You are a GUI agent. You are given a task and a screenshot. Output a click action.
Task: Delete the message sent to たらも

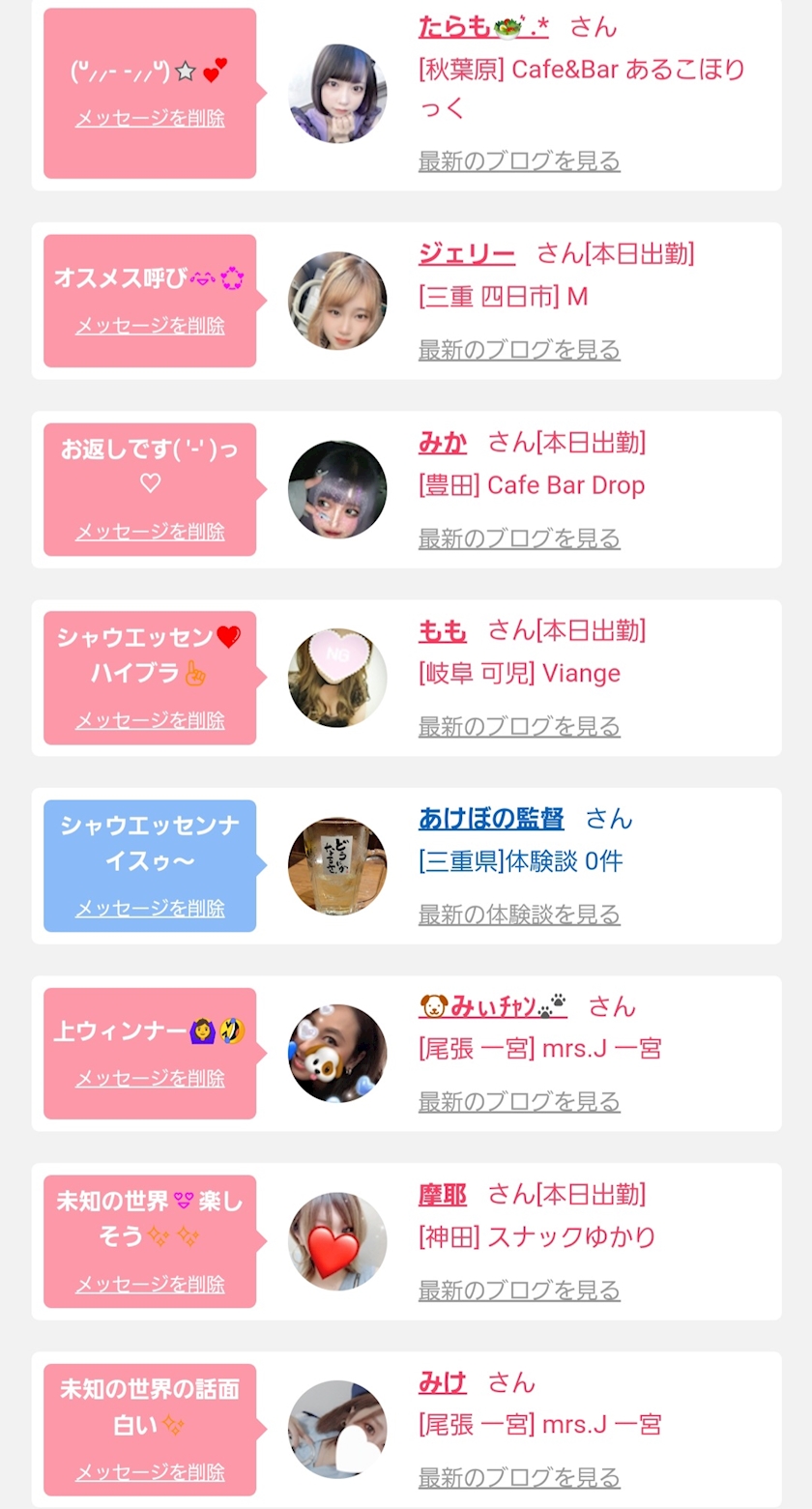tap(150, 119)
